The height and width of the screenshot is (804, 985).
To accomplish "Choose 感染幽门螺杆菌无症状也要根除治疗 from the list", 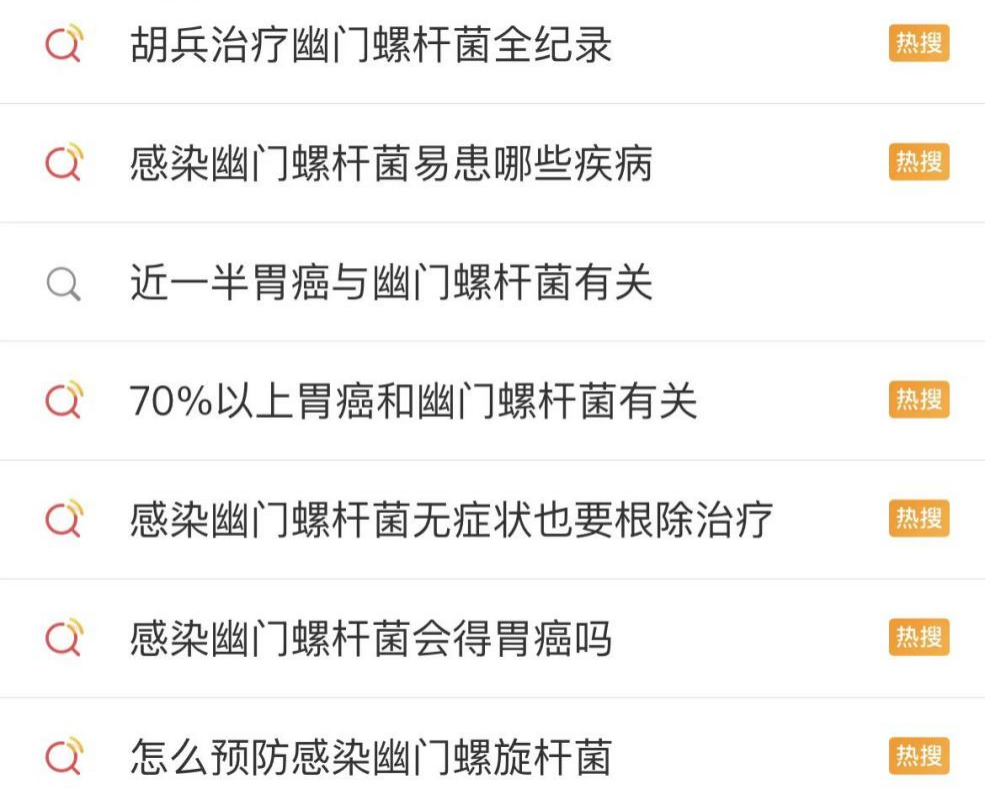I will pyautogui.click(x=450, y=520).
